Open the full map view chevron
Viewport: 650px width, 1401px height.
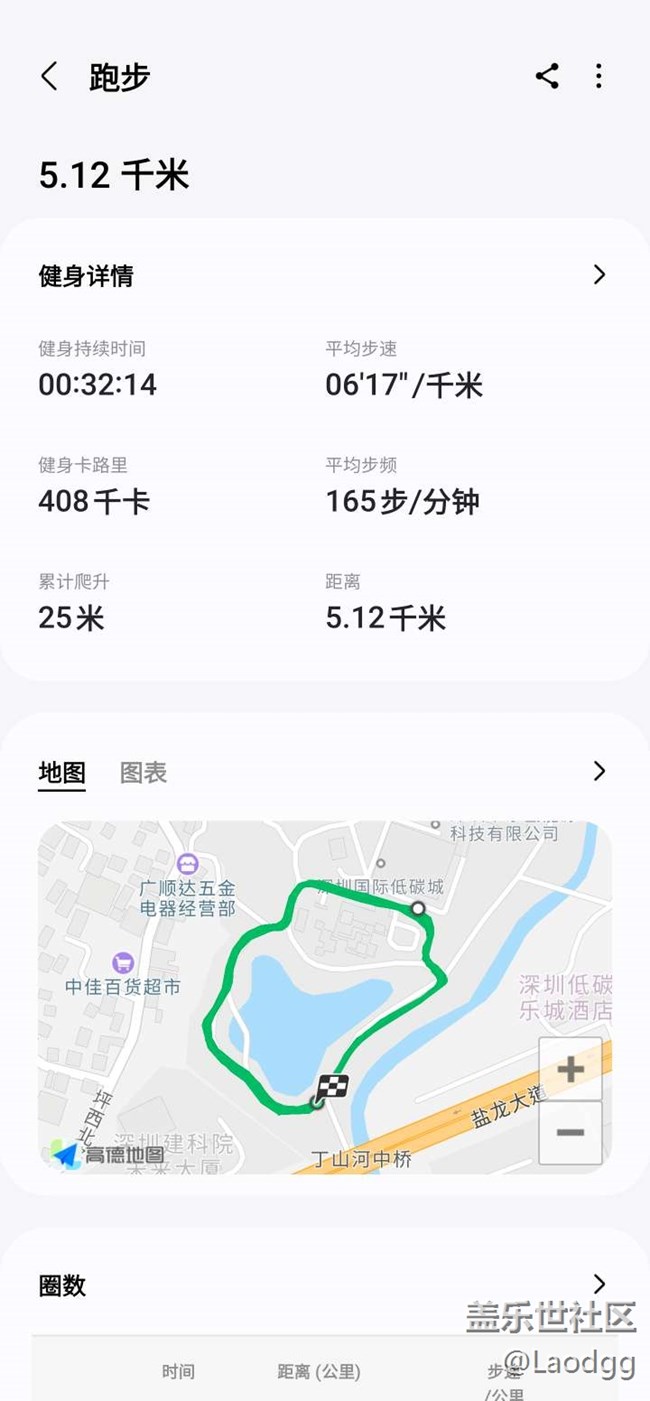coord(599,771)
